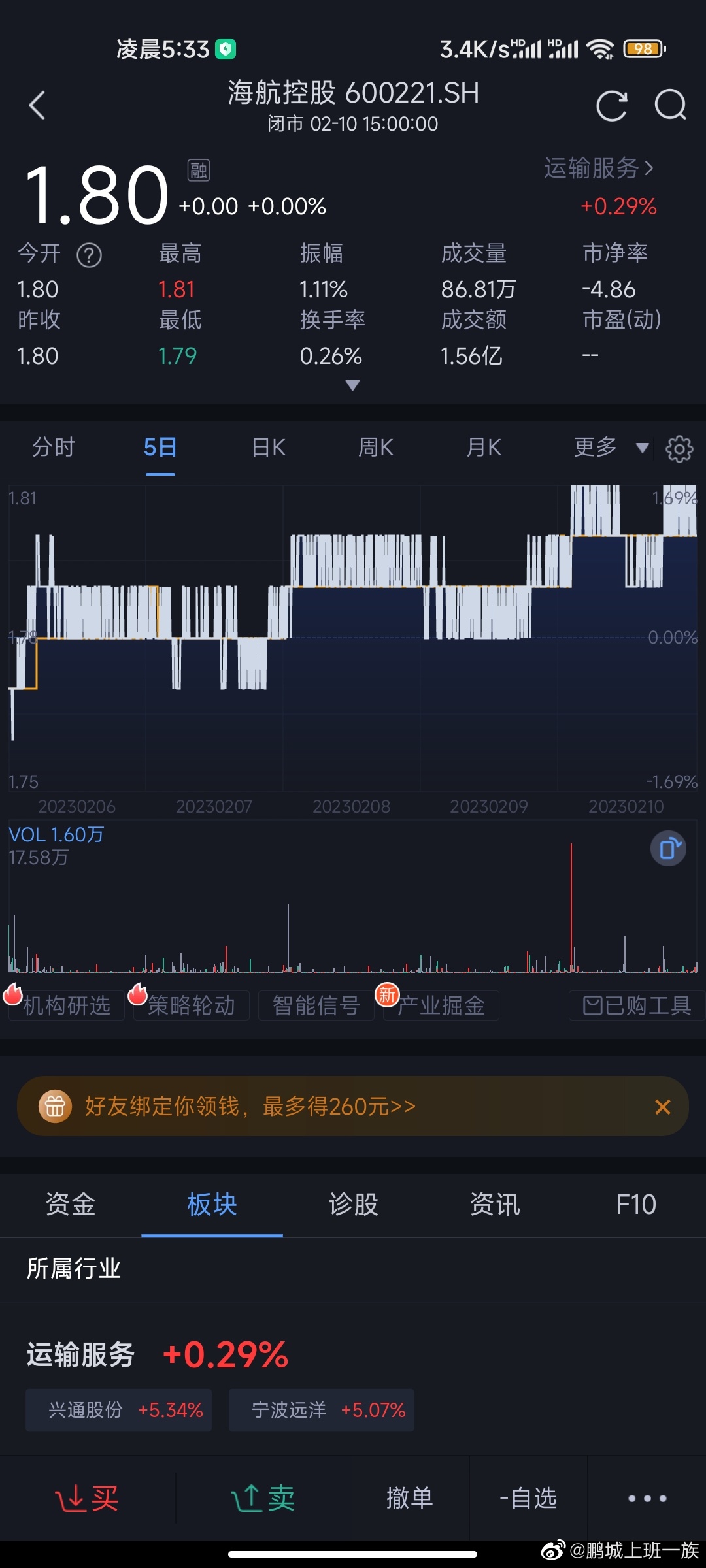Open 兴通股份 +5.34% stock chip
Screen dimensions: 706x1568
pos(118,1409)
